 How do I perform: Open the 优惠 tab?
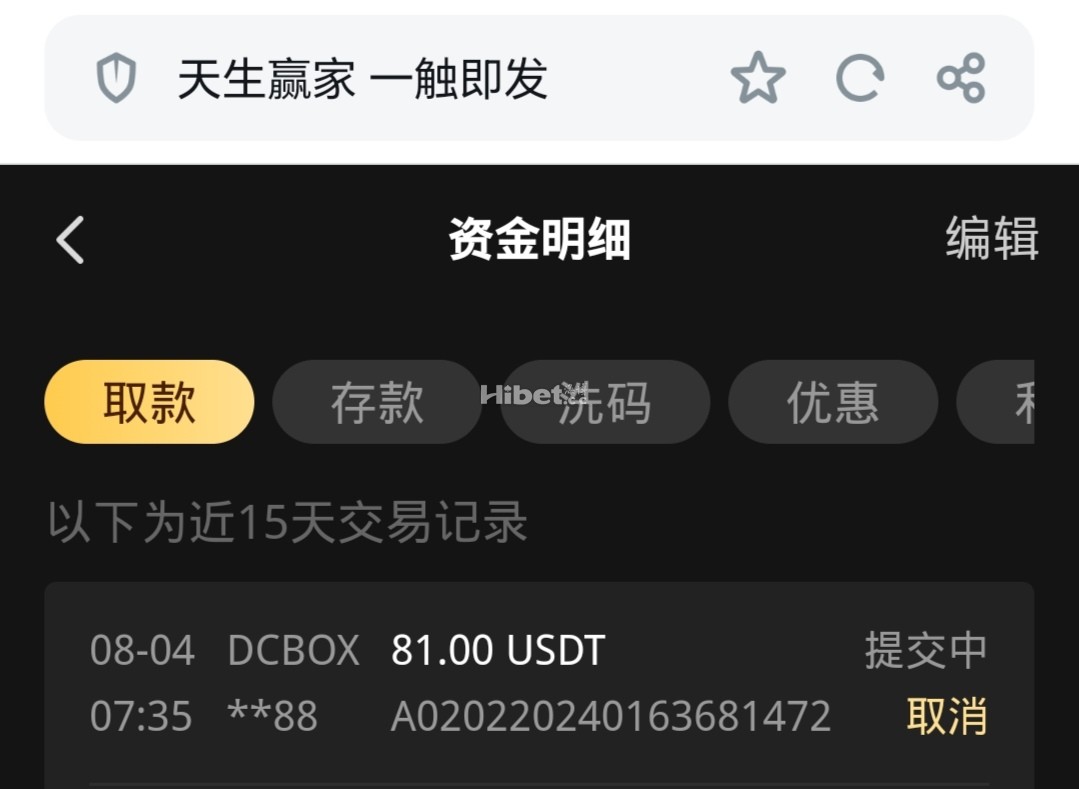tap(832, 402)
